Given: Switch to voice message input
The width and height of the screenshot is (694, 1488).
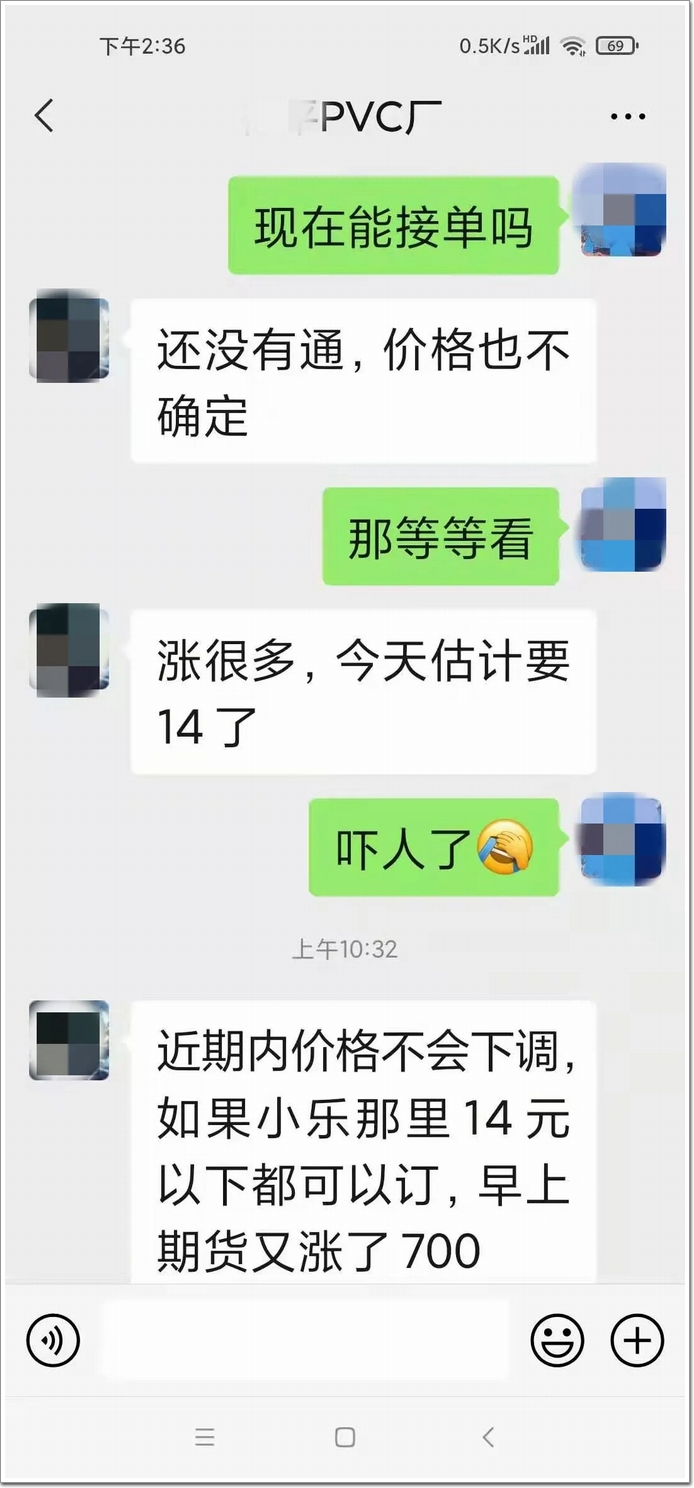Looking at the screenshot, I should click(53, 1340).
